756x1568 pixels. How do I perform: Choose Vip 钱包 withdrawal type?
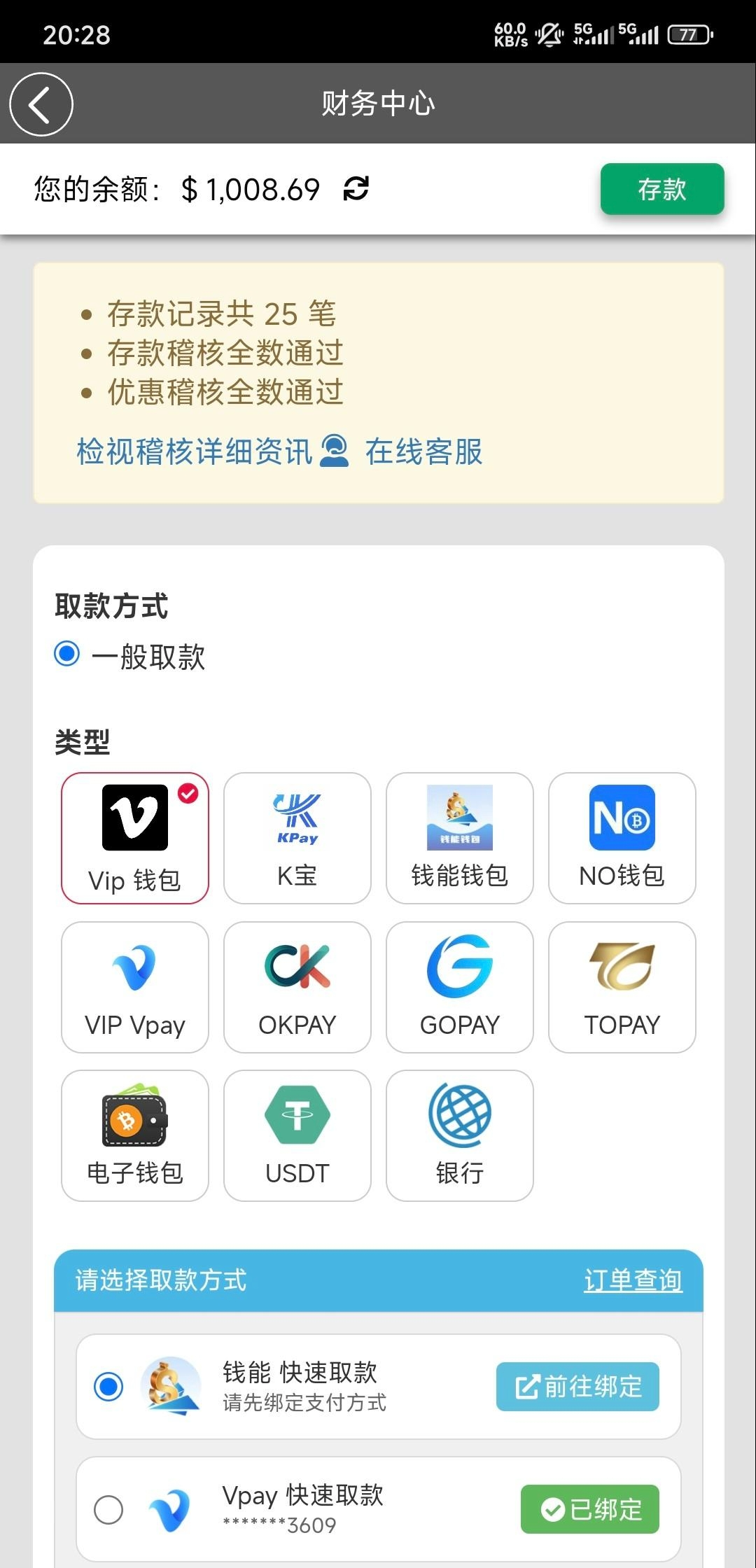coord(135,838)
